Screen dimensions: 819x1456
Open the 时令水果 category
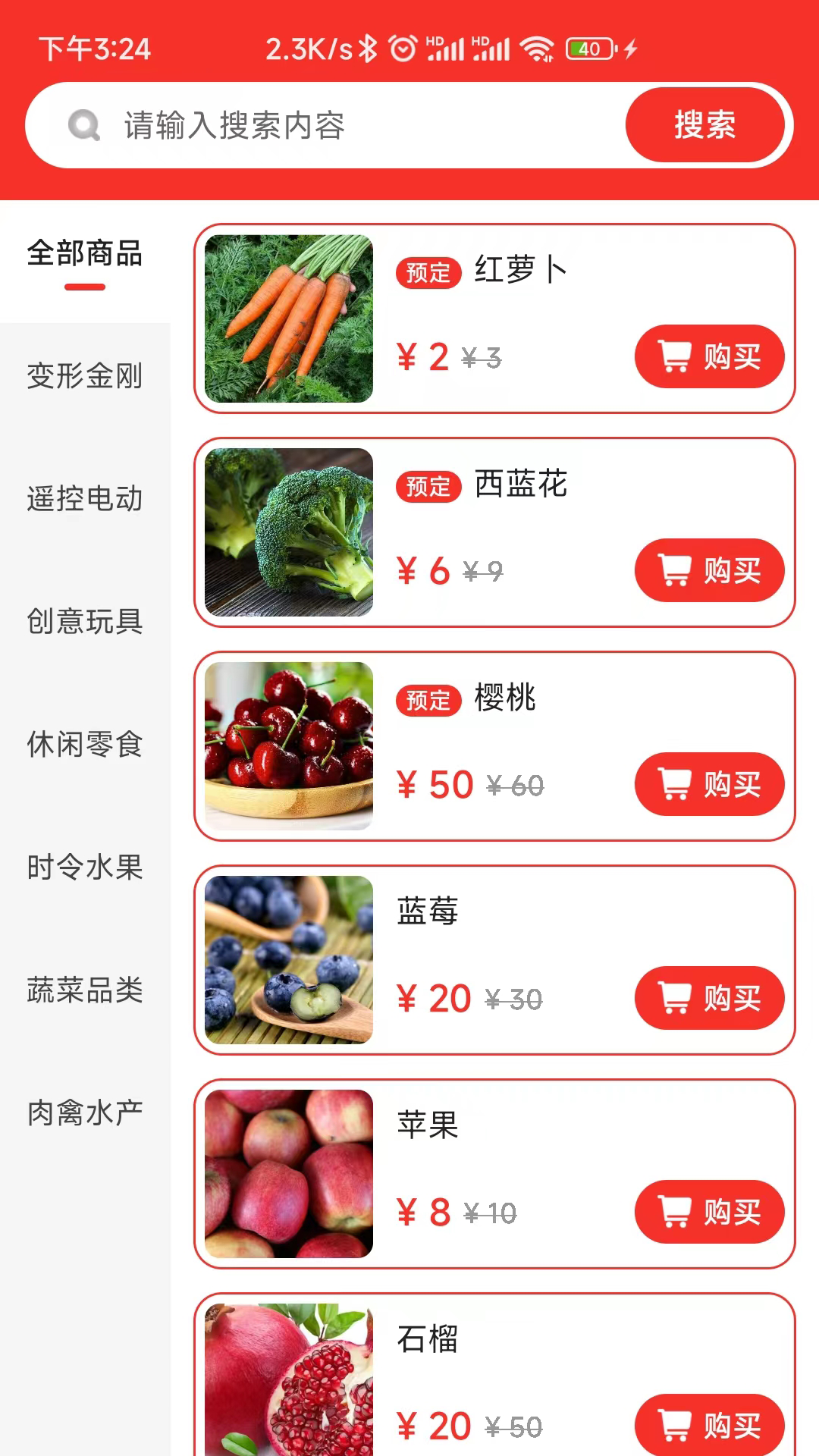click(85, 868)
